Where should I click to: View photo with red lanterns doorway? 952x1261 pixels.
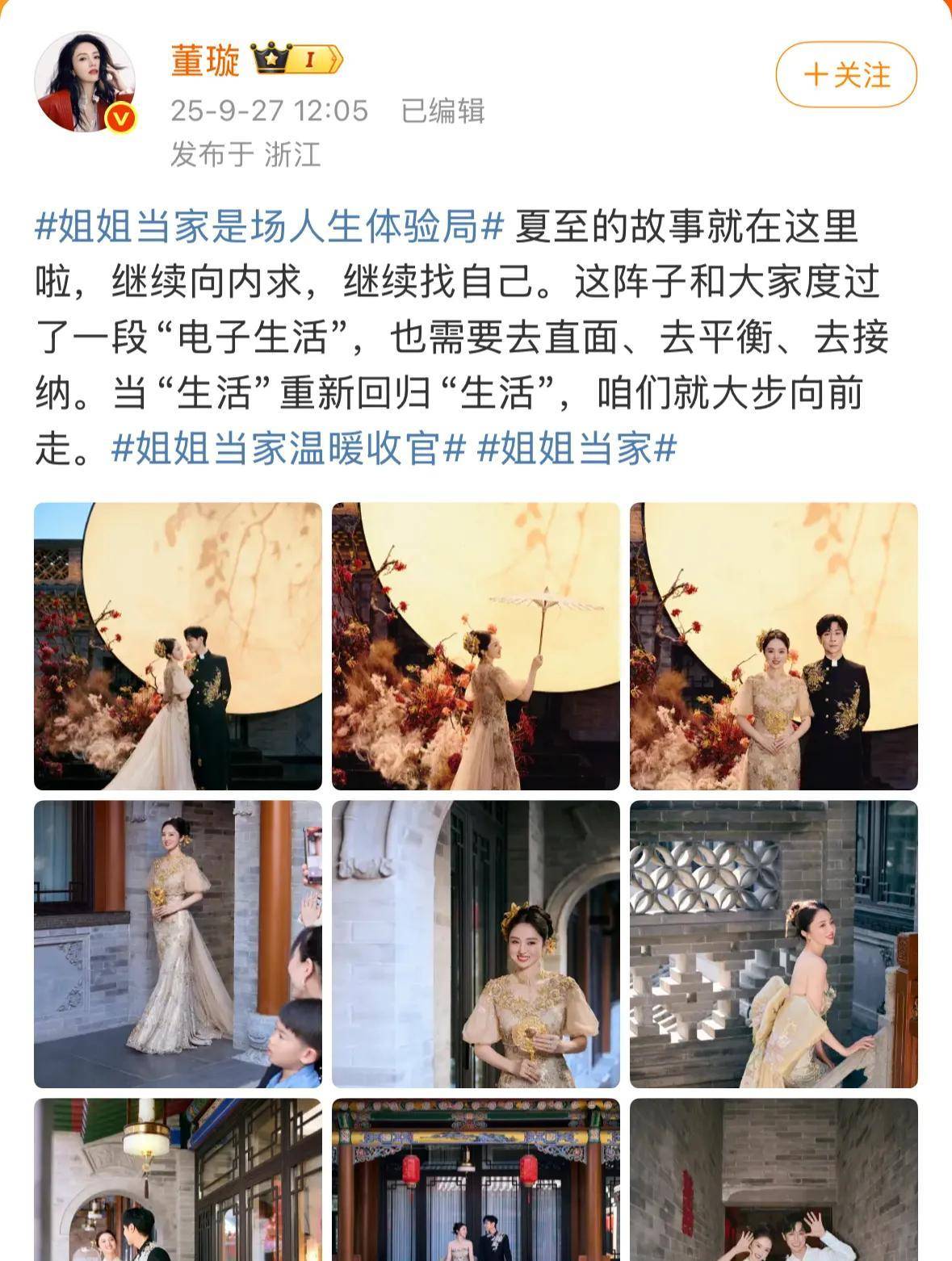(x=476, y=1179)
